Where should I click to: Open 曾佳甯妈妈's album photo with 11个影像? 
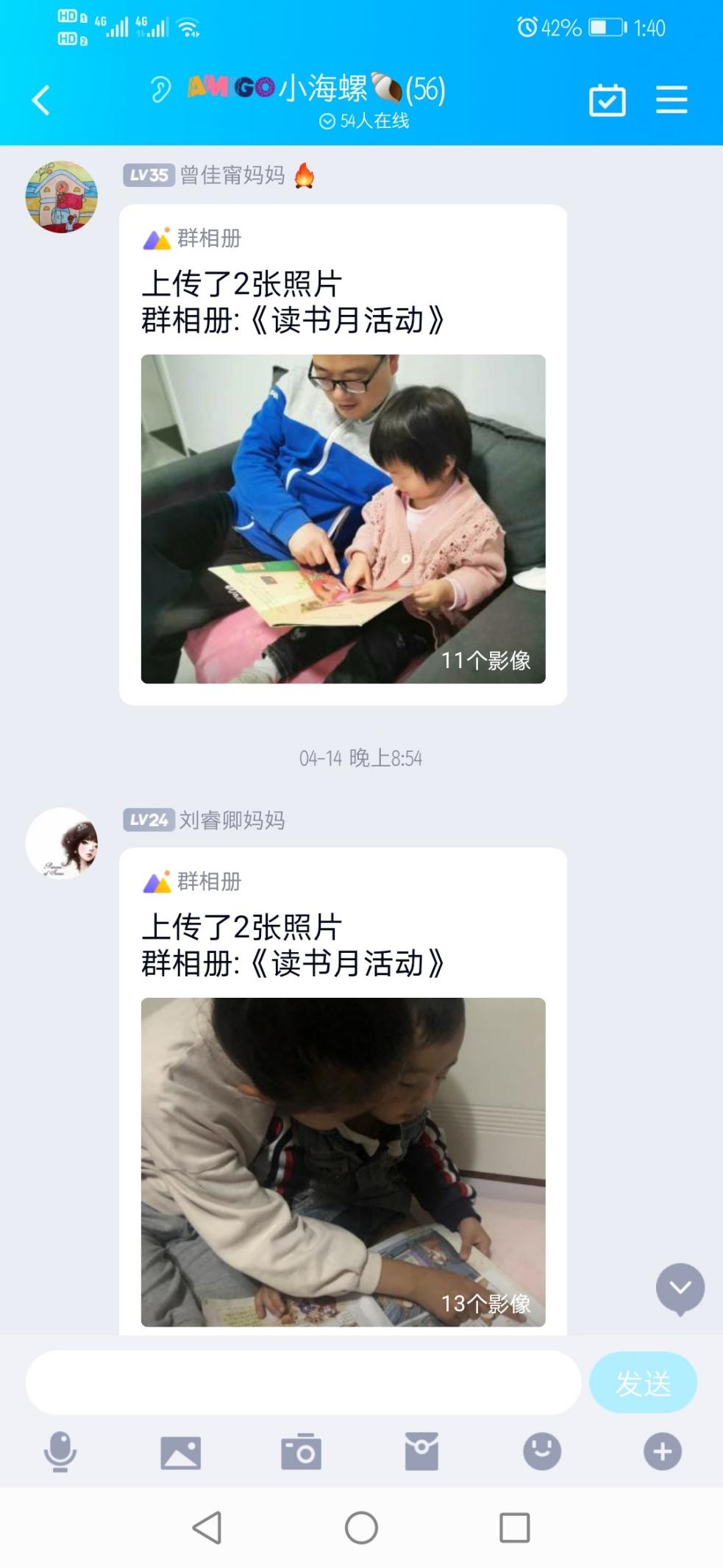[x=343, y=519]
